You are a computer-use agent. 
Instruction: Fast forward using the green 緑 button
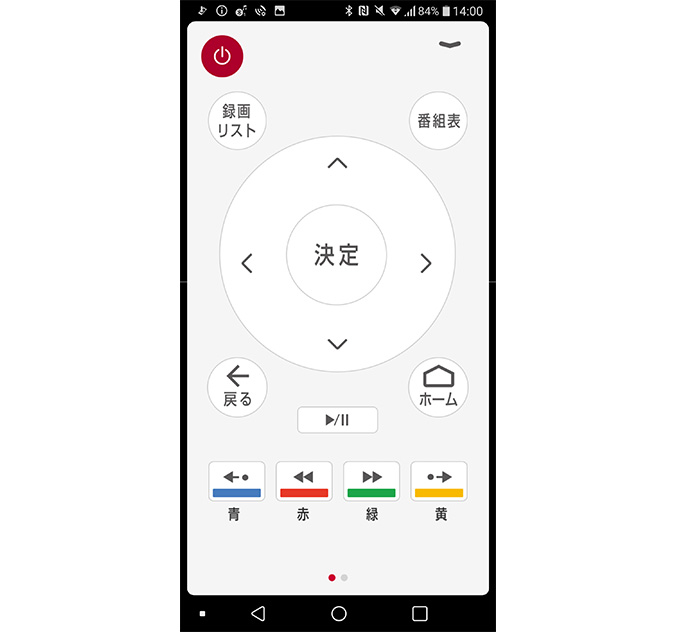tap(371, 481)
